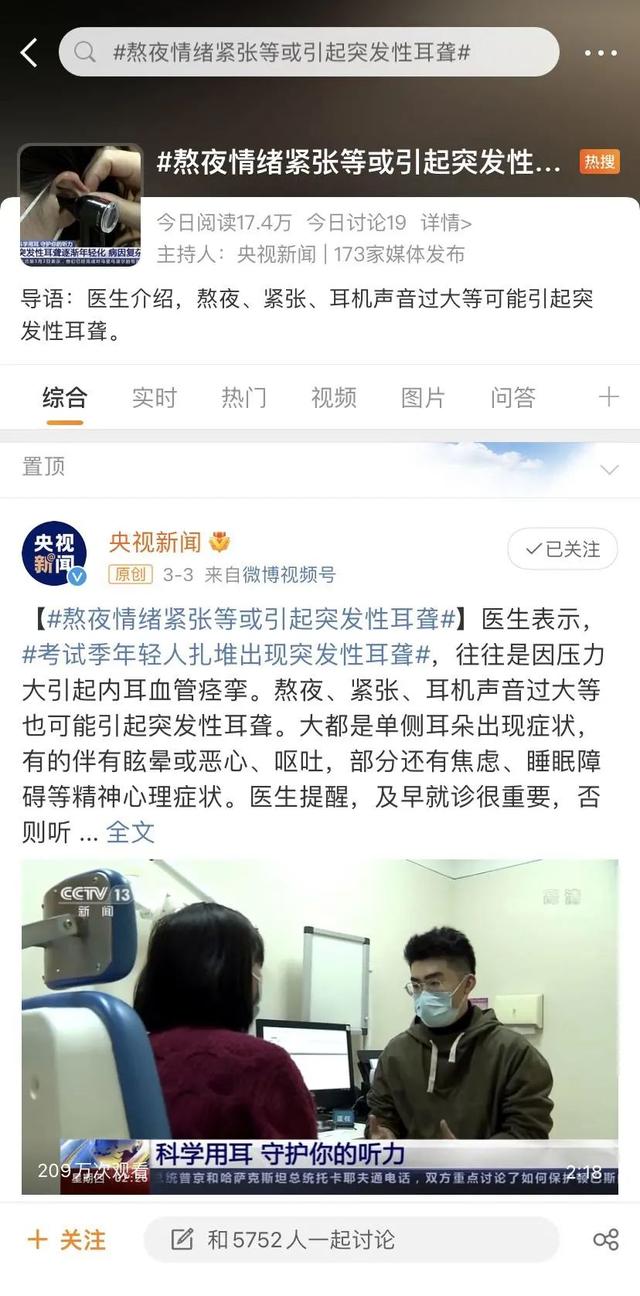Open 央视新闻 profile avatar
This screenshot has height=1296, width=640.
pyautogui.click(x=54, y=553)
